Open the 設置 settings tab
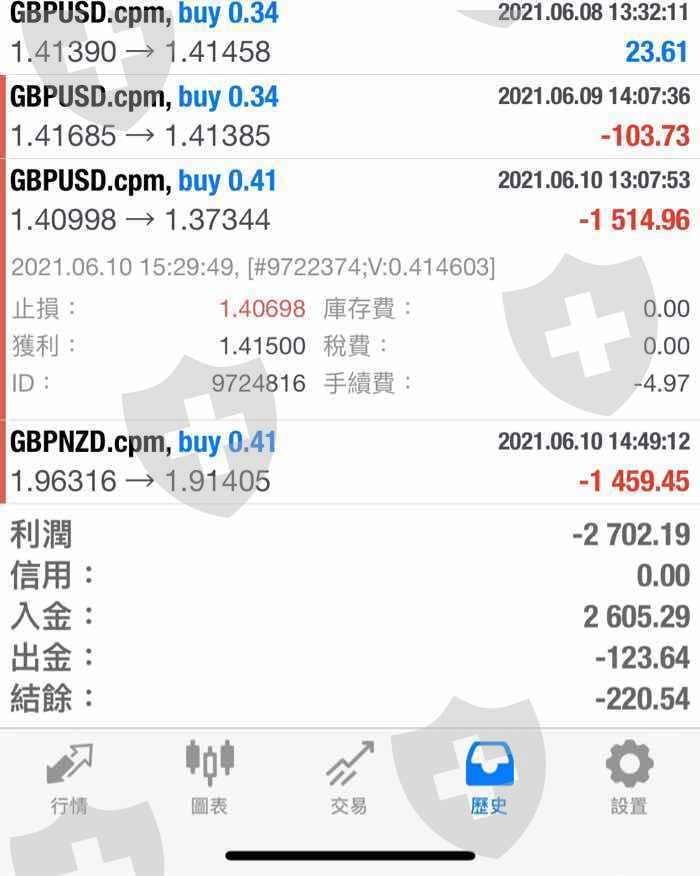700x876 pixels. click(x=629, y=779)
